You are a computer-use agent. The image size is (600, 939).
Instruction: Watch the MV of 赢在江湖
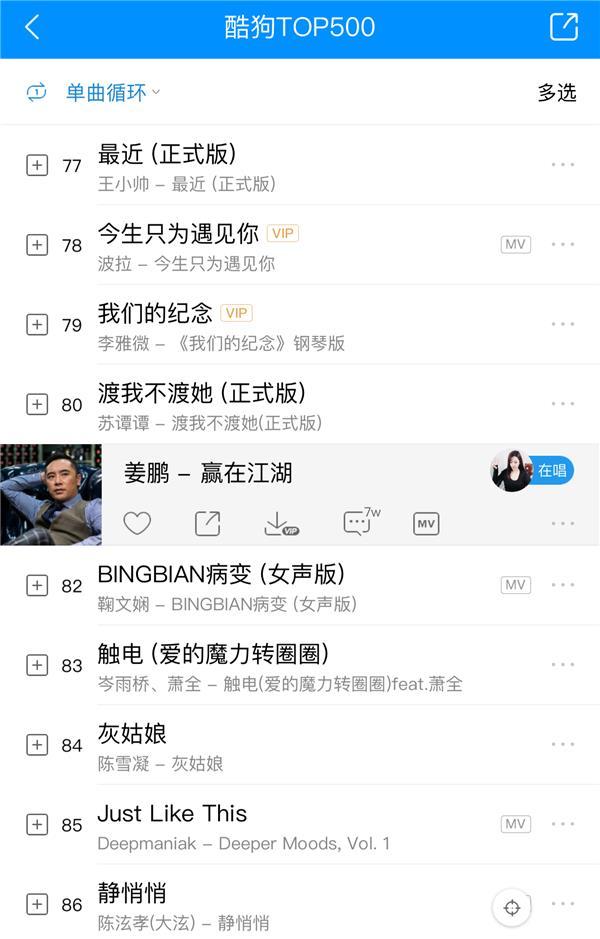[x=426, y=523]
